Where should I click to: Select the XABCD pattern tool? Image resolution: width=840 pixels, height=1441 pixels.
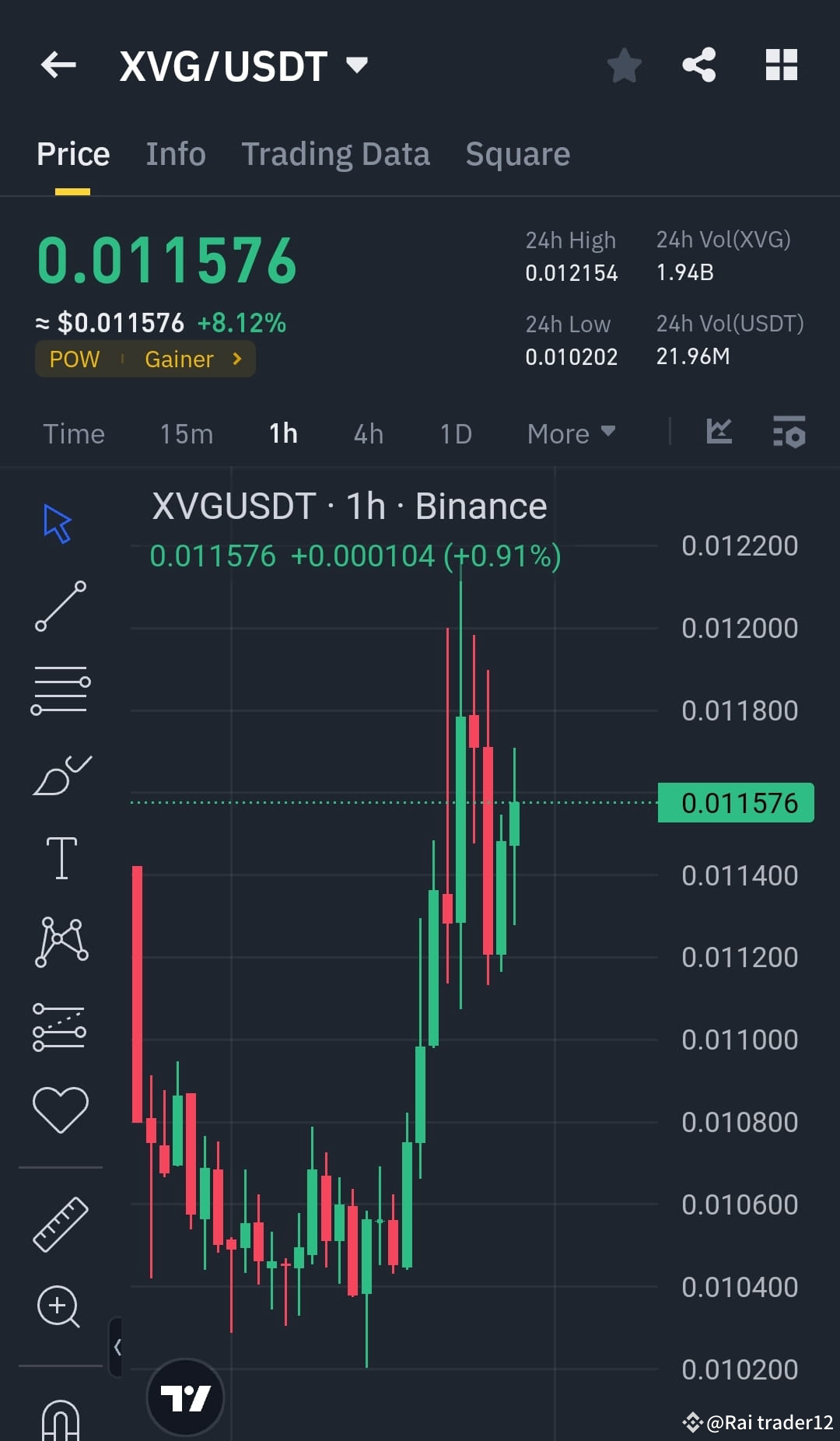61,941
